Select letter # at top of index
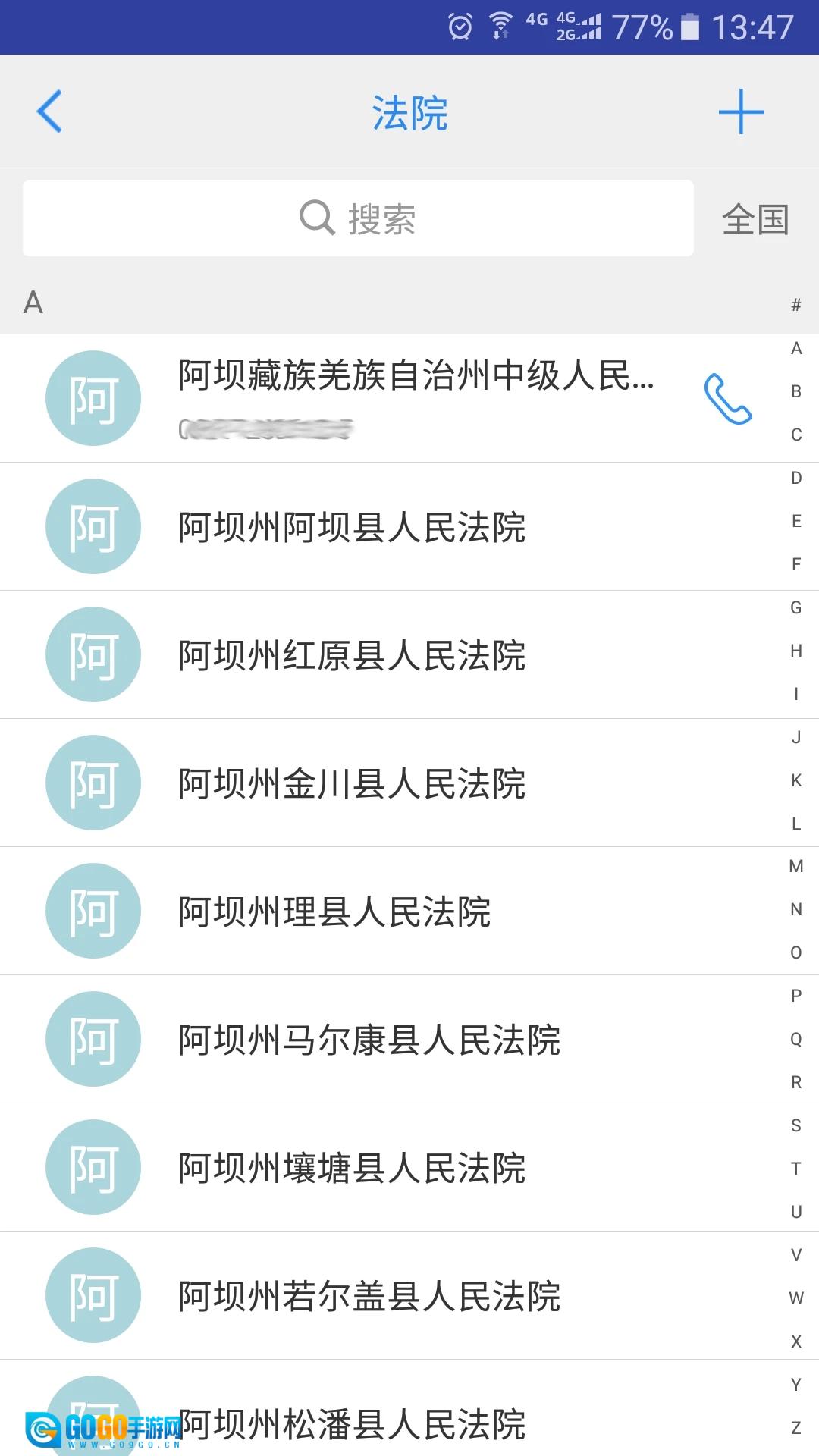 coord(795,304)
